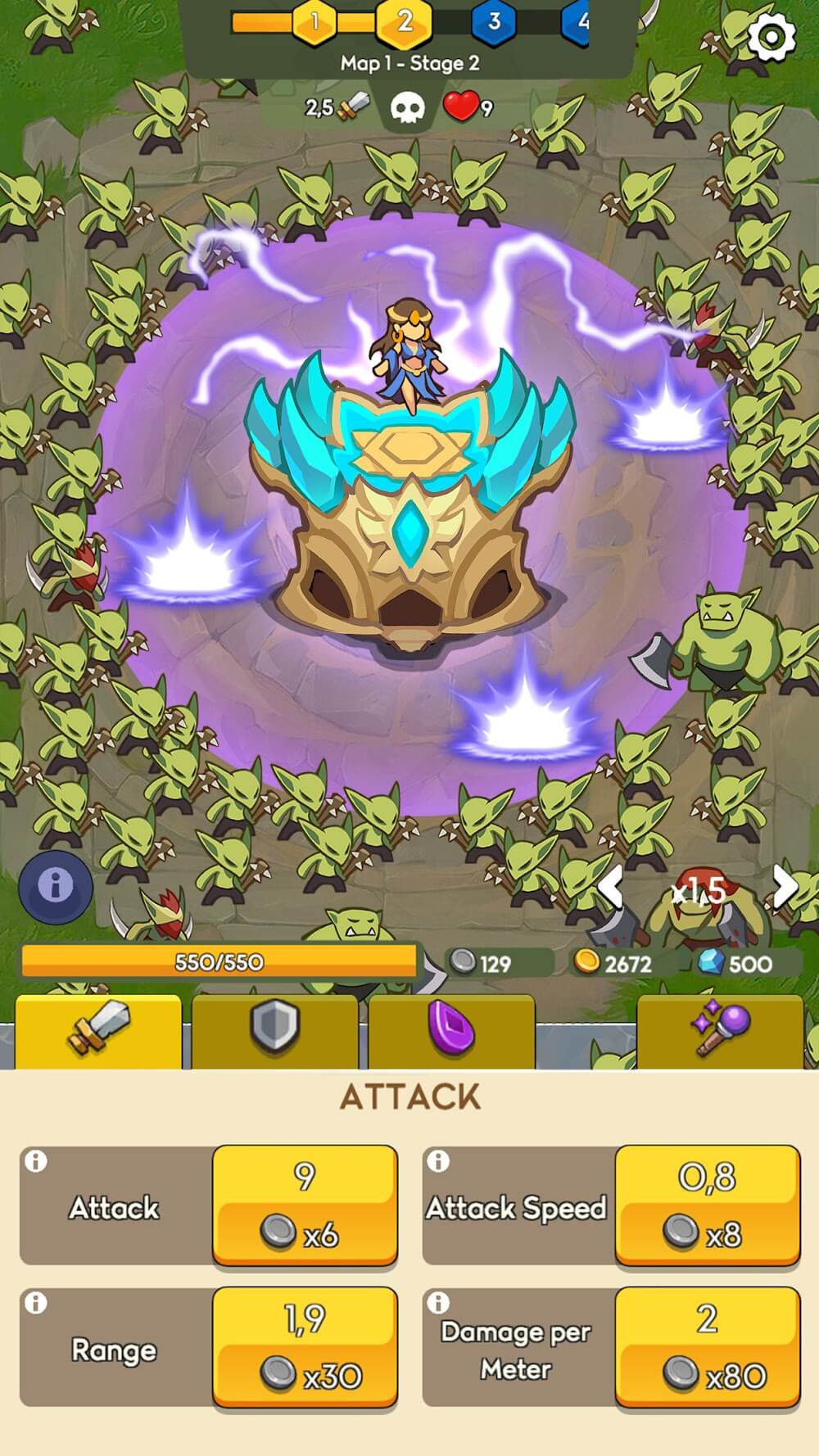Switch to the shield defense tab
Viewport: 819px width, 1456px height.
coord(274,1030)
